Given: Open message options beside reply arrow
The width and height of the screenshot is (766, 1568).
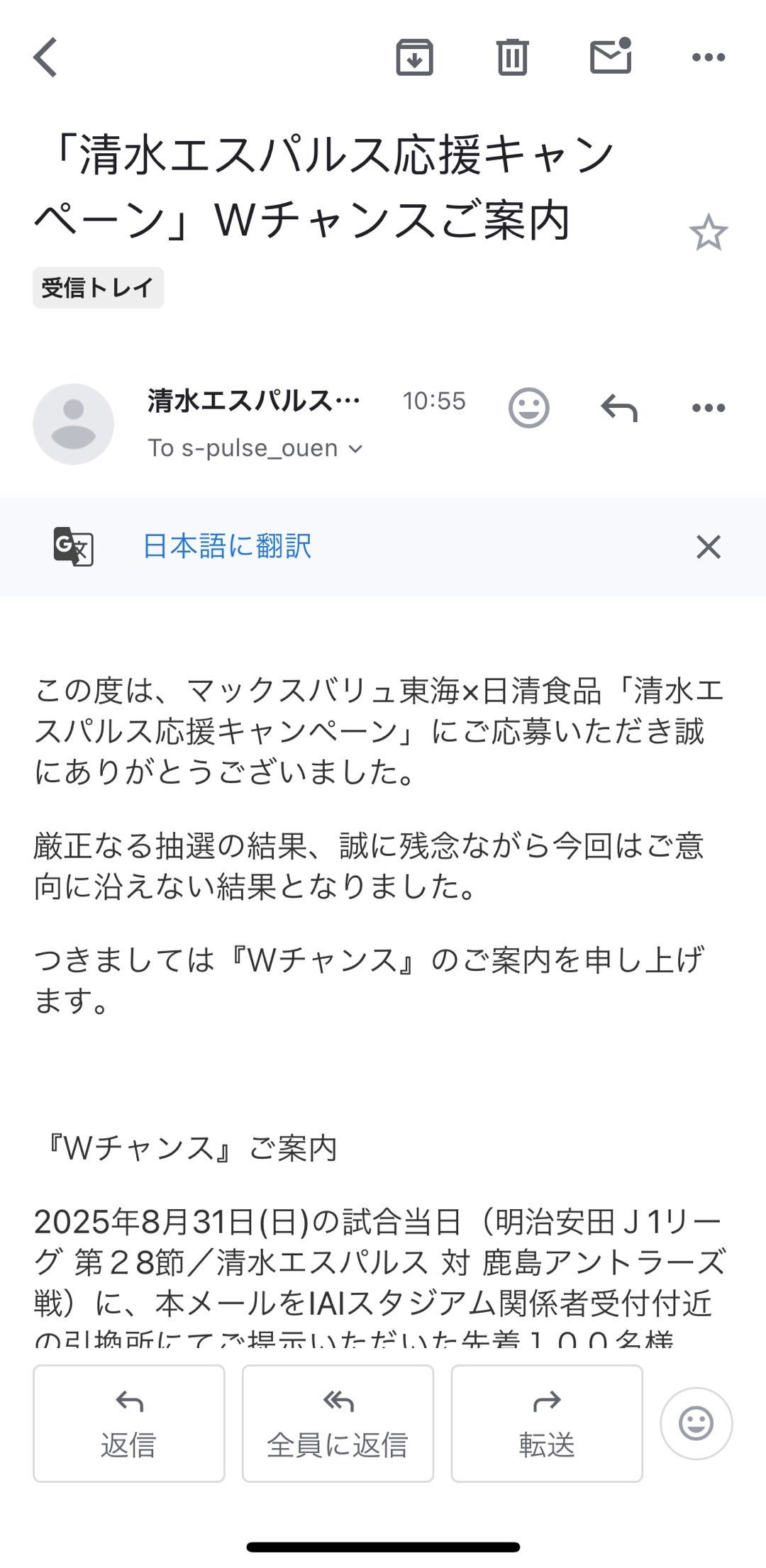Looking at the screenshot, I should tap(708, 408).
